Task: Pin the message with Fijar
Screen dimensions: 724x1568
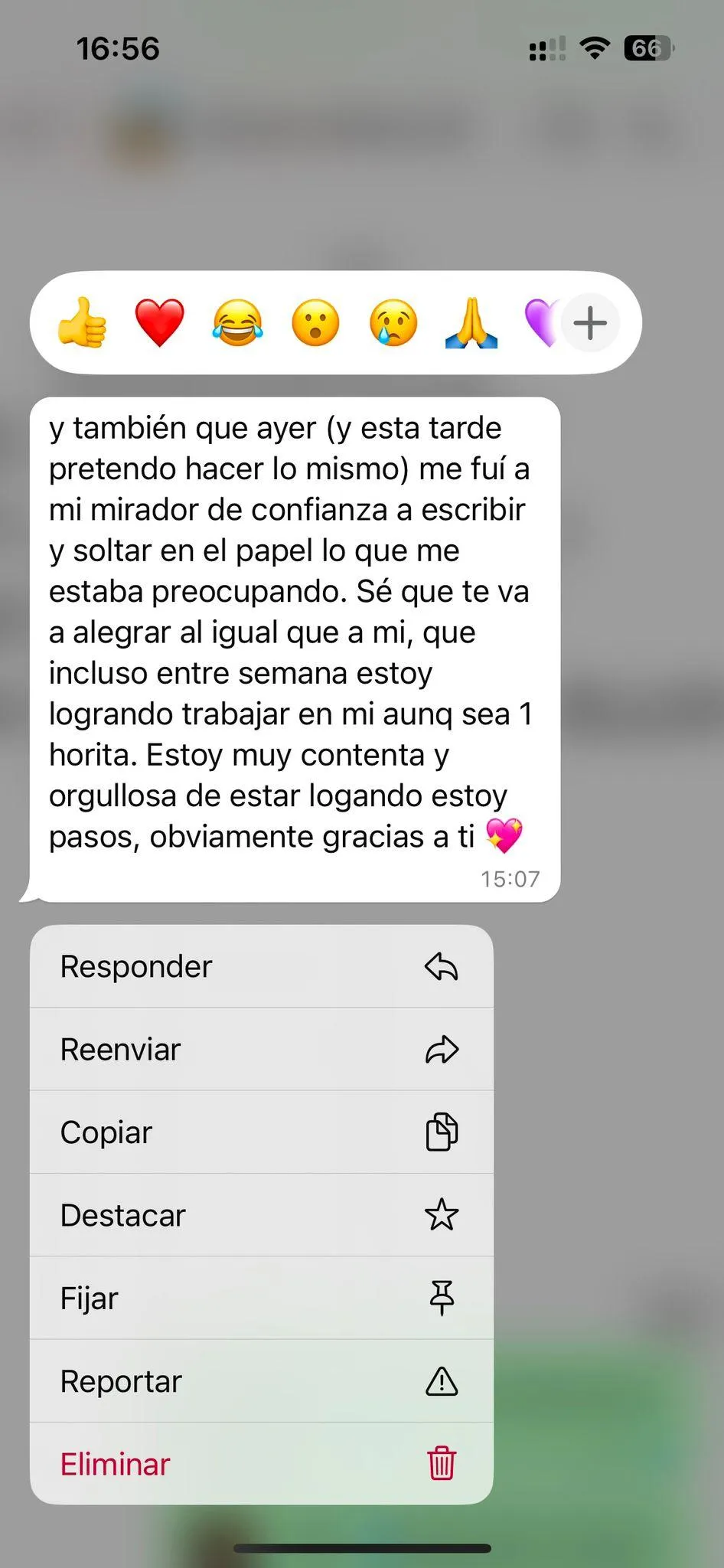Action: (x=262, y=1298)
